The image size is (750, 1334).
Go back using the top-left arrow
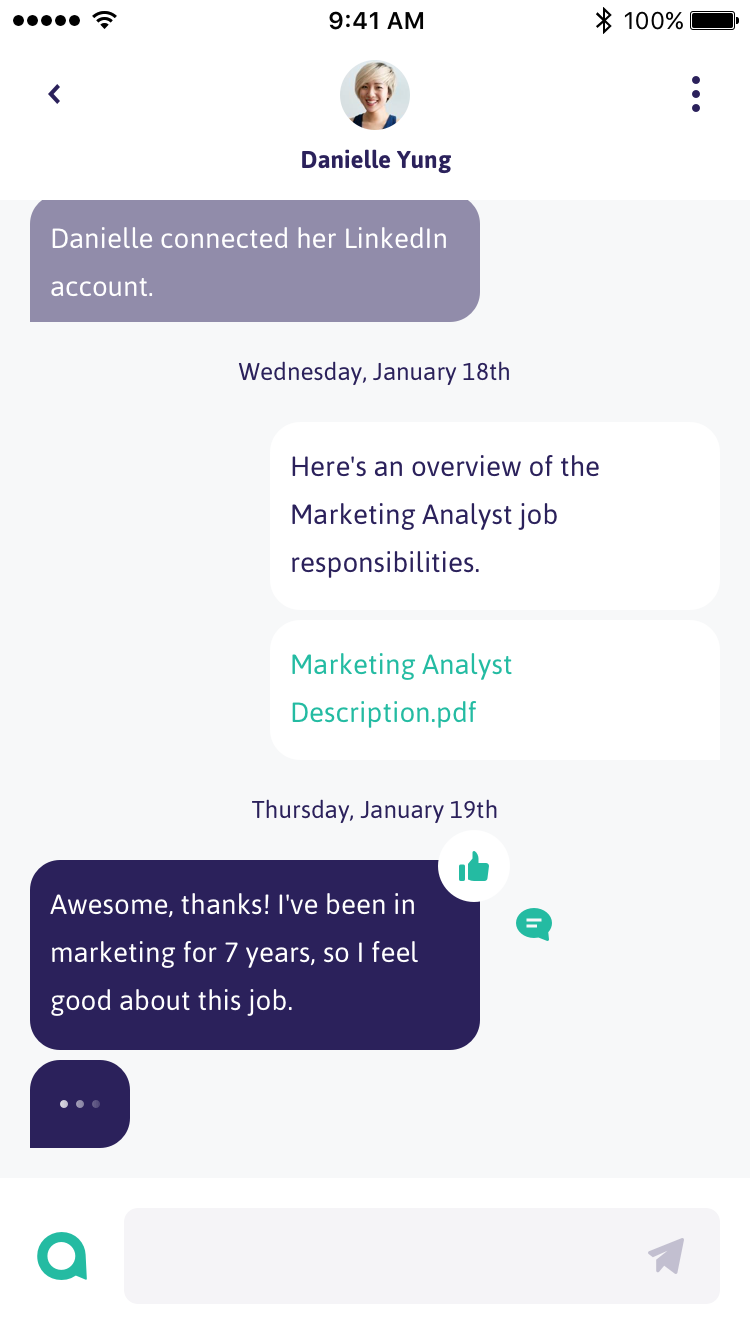[55, 94]
